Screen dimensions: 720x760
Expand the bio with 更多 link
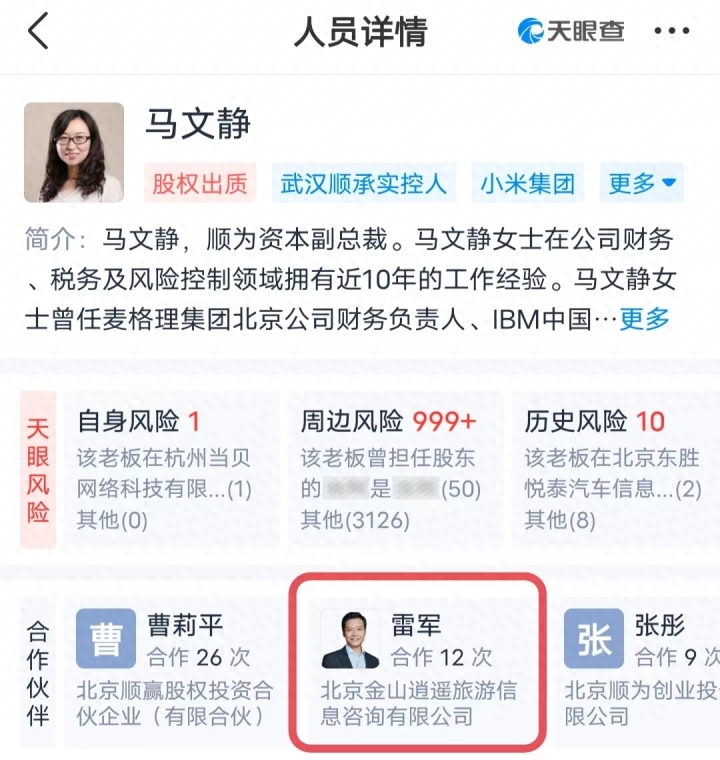coord(644,320)
